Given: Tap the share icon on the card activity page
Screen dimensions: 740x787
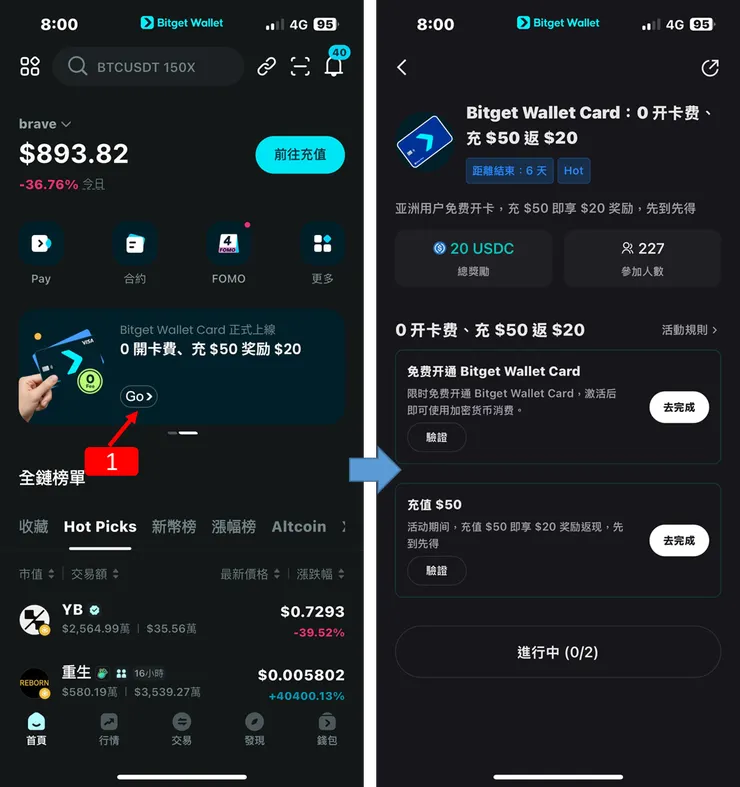Looking at the screenshot, I should tap(710, 68).
